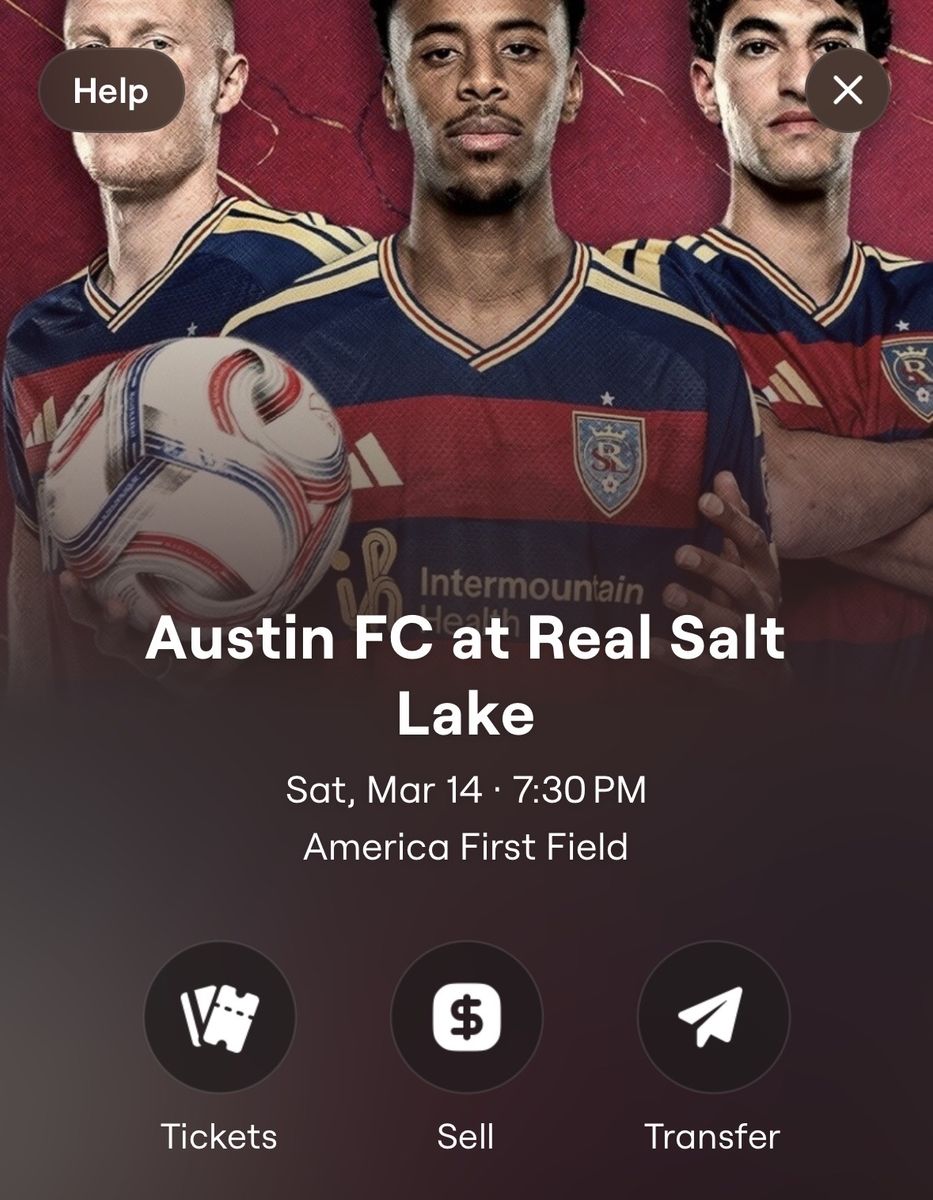Choose the Transfer label text
The width and height of the screenshot is (933, 1200).
click(713, 1137)
